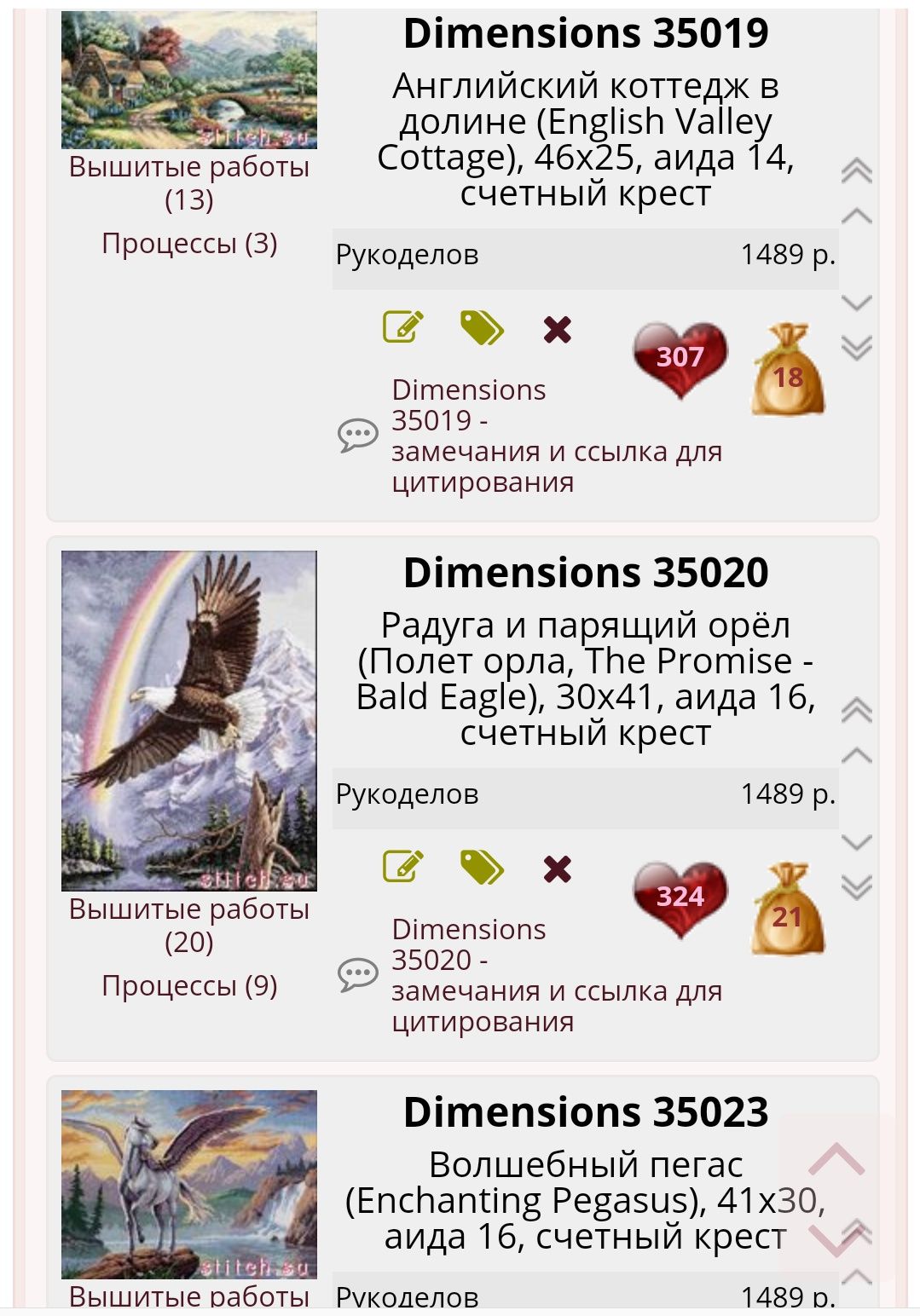
Task: Edit the Dimensions 35020 entry
Action: (x=402, y=867)
